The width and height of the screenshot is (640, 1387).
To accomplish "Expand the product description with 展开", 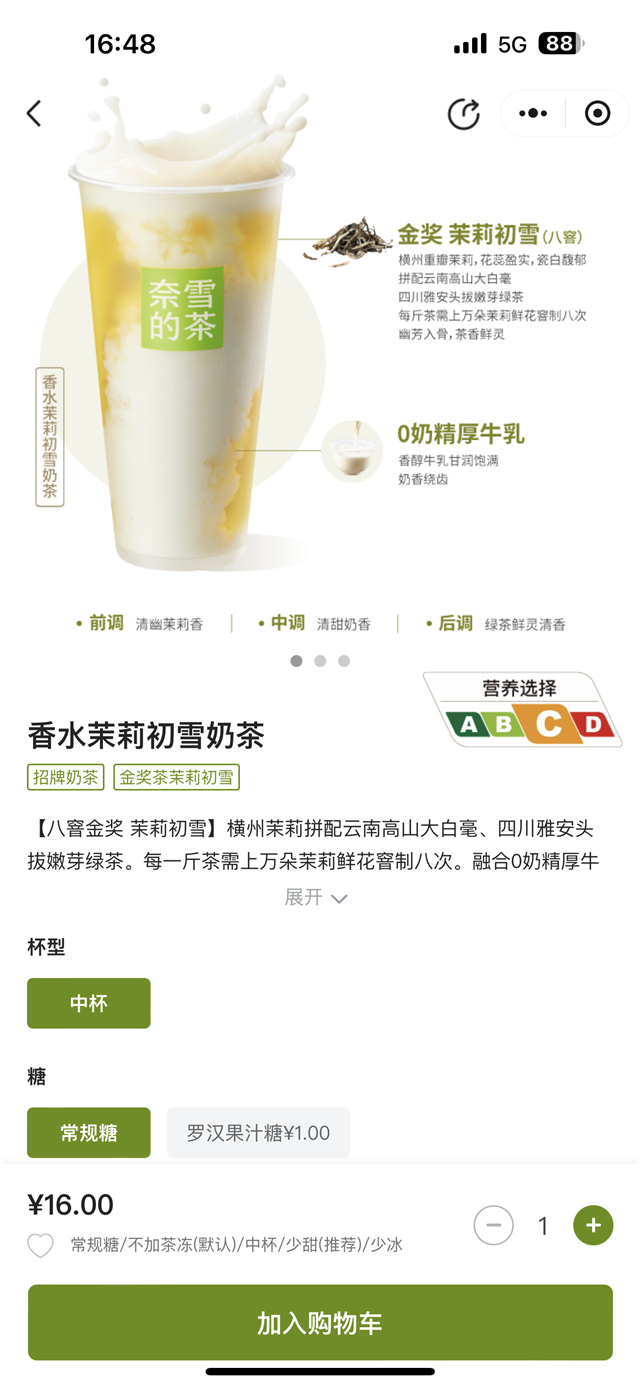I will click(316, 897).
